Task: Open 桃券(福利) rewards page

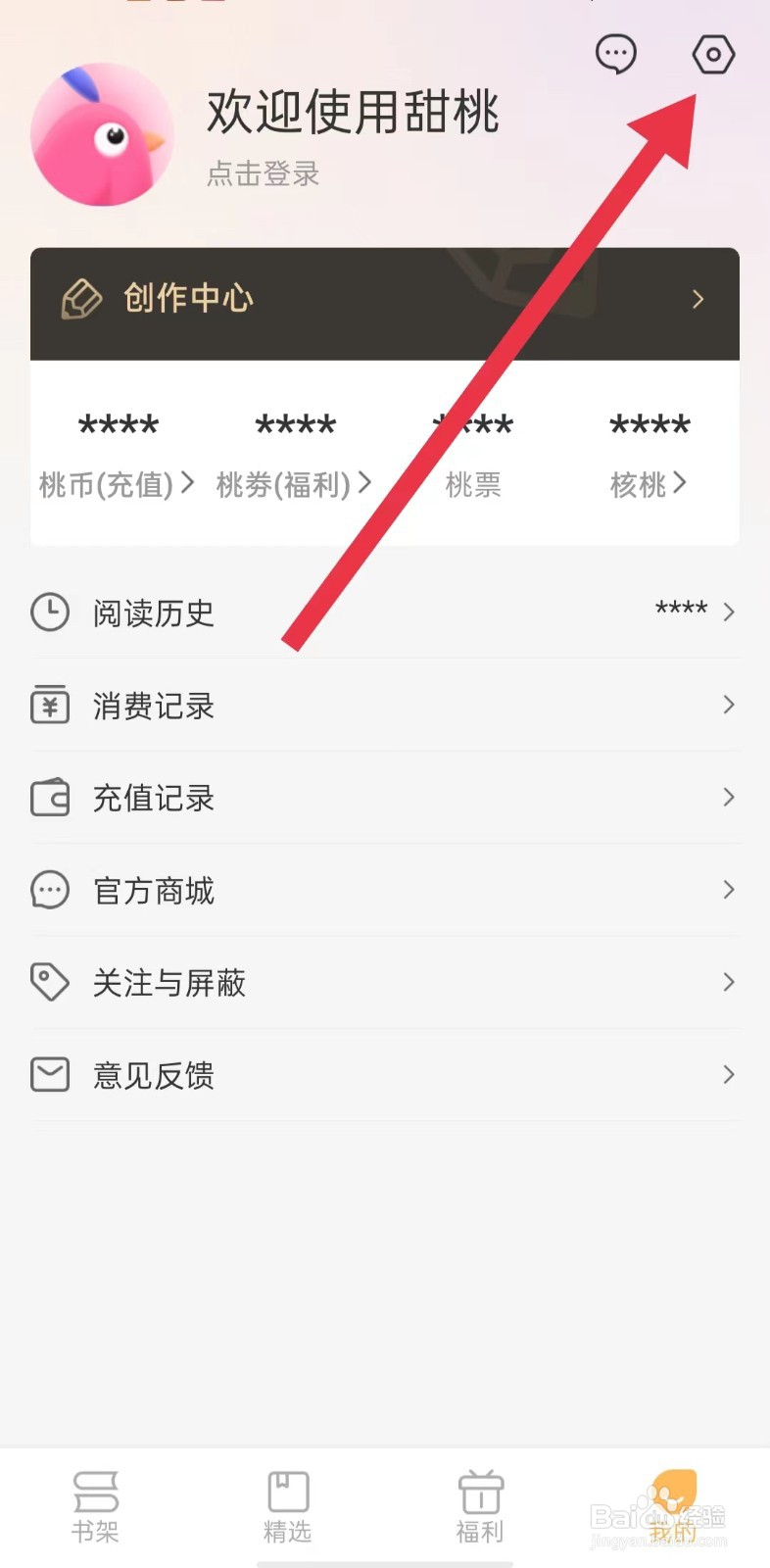Action: click(x=367, y=484)
